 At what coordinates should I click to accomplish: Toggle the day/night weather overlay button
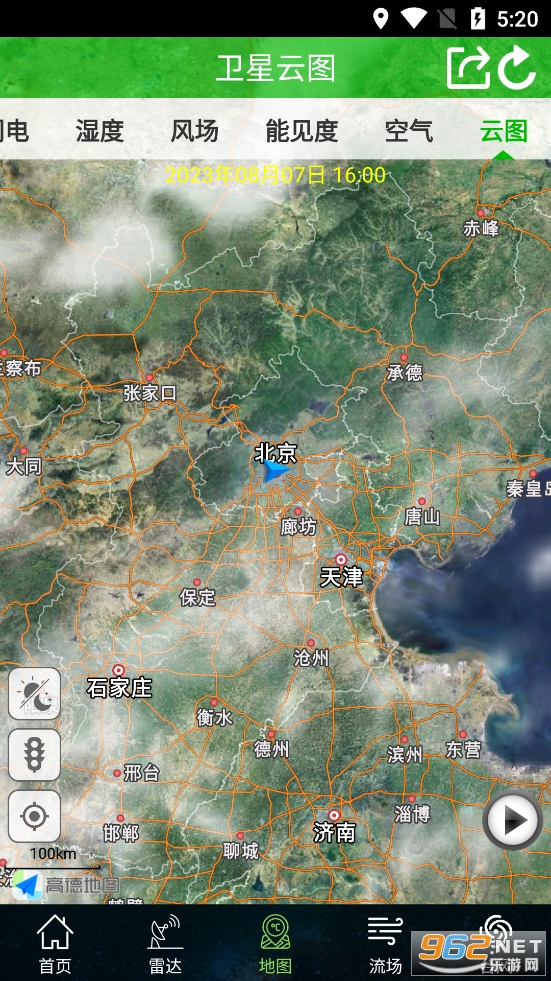tap(34, 693)
